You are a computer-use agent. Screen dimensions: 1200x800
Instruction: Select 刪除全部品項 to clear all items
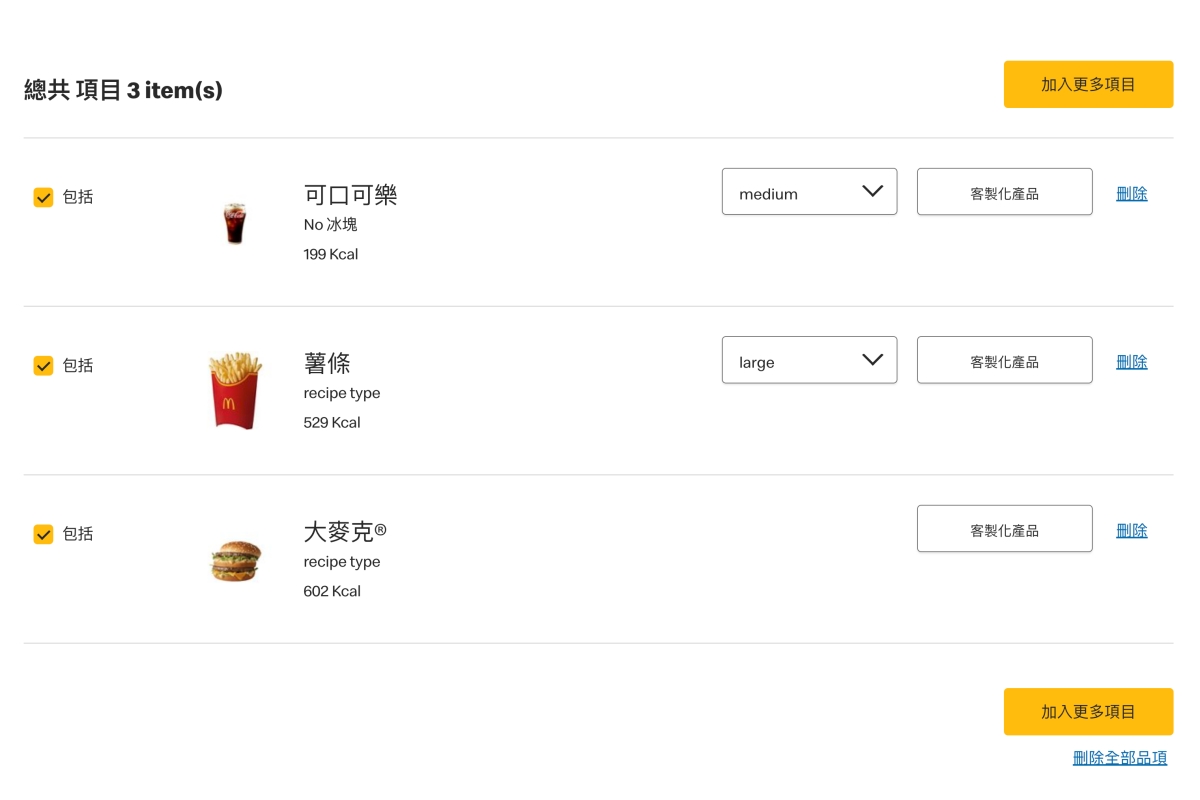(x=1119, y=758)
